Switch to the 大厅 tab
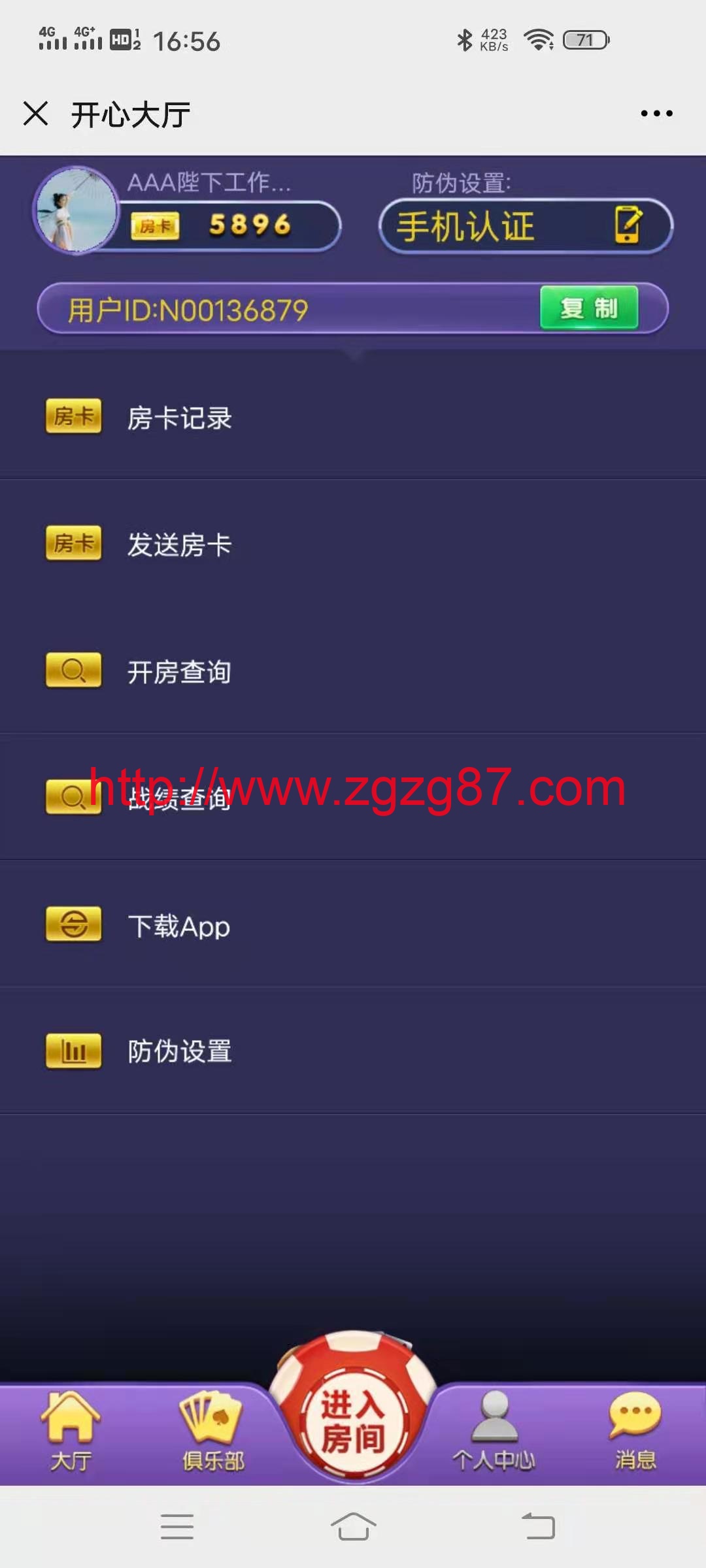The width and height of the screenshot is (706, 1568). pos(71,1431)
